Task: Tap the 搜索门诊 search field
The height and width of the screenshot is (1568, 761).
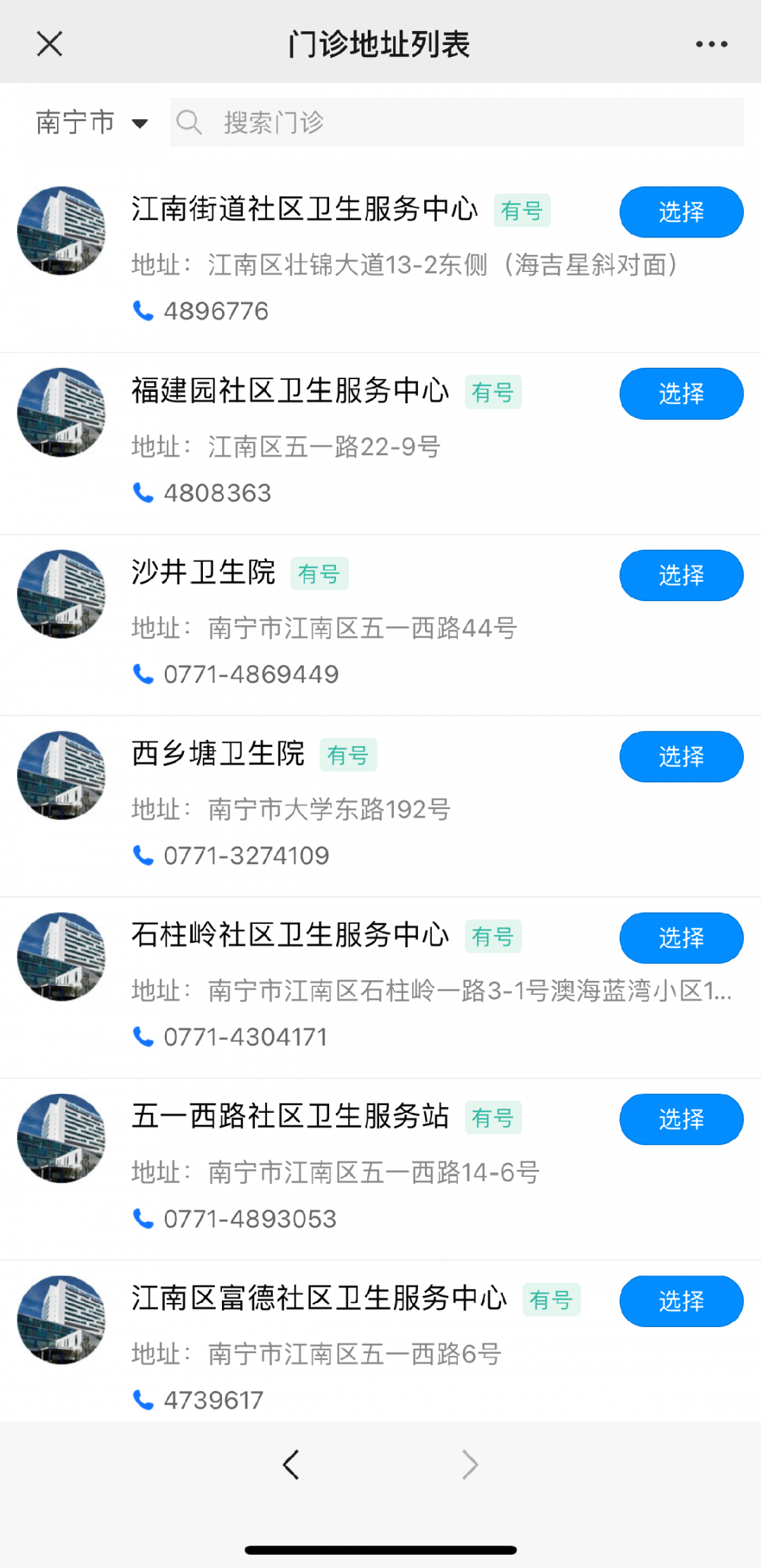Action: (x=457, y=123)
